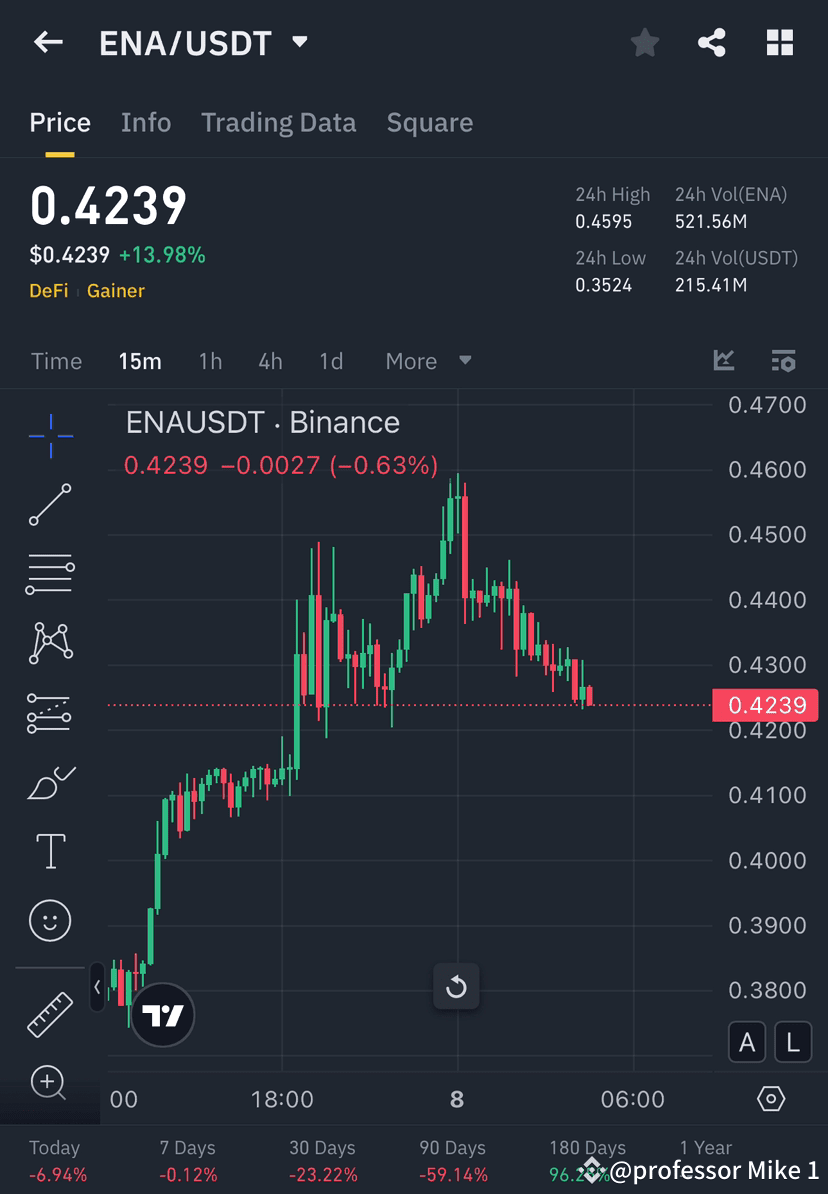The height and width of the screenshot is (1194, 828).
Task: Select the text annotation tool
Action: 50,850
